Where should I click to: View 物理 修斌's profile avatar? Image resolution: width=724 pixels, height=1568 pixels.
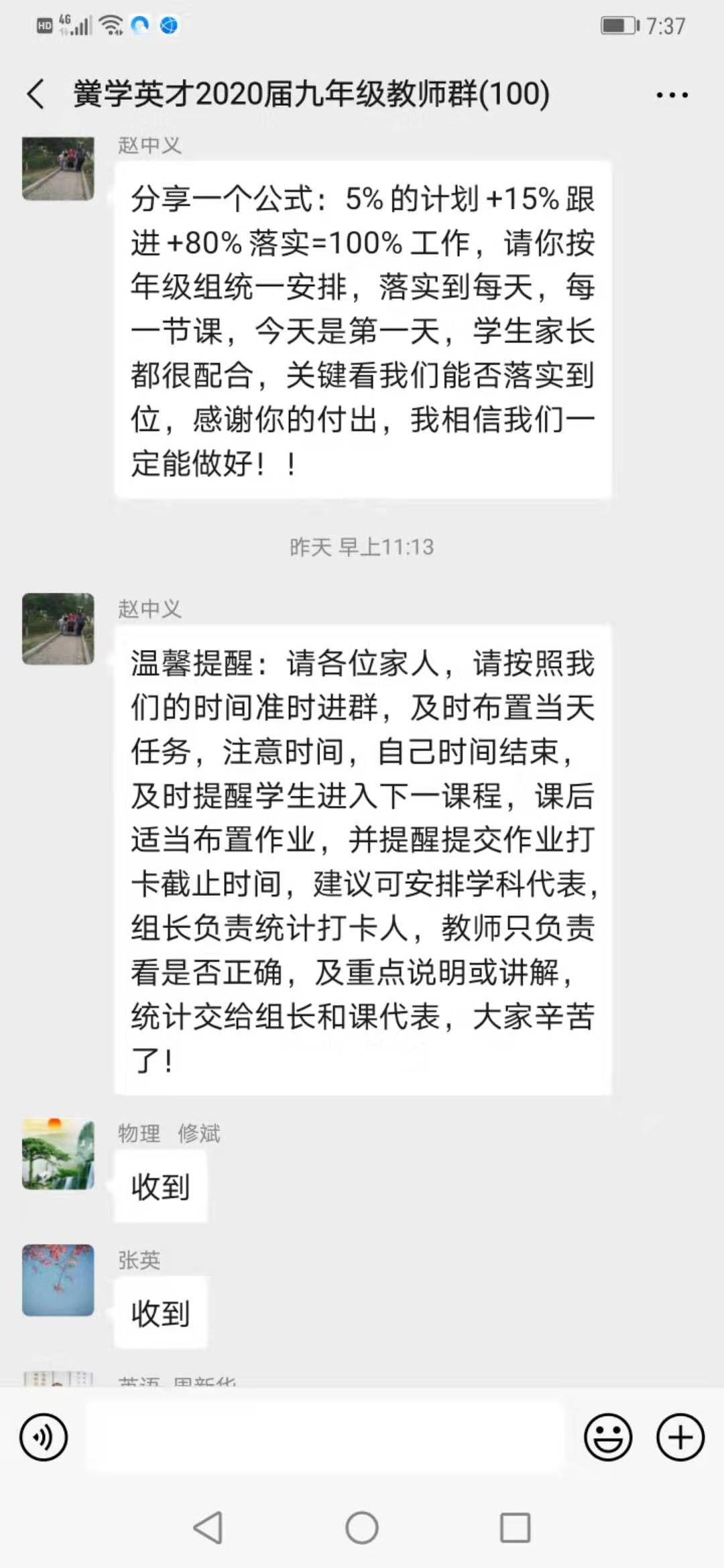point(58,1153)
